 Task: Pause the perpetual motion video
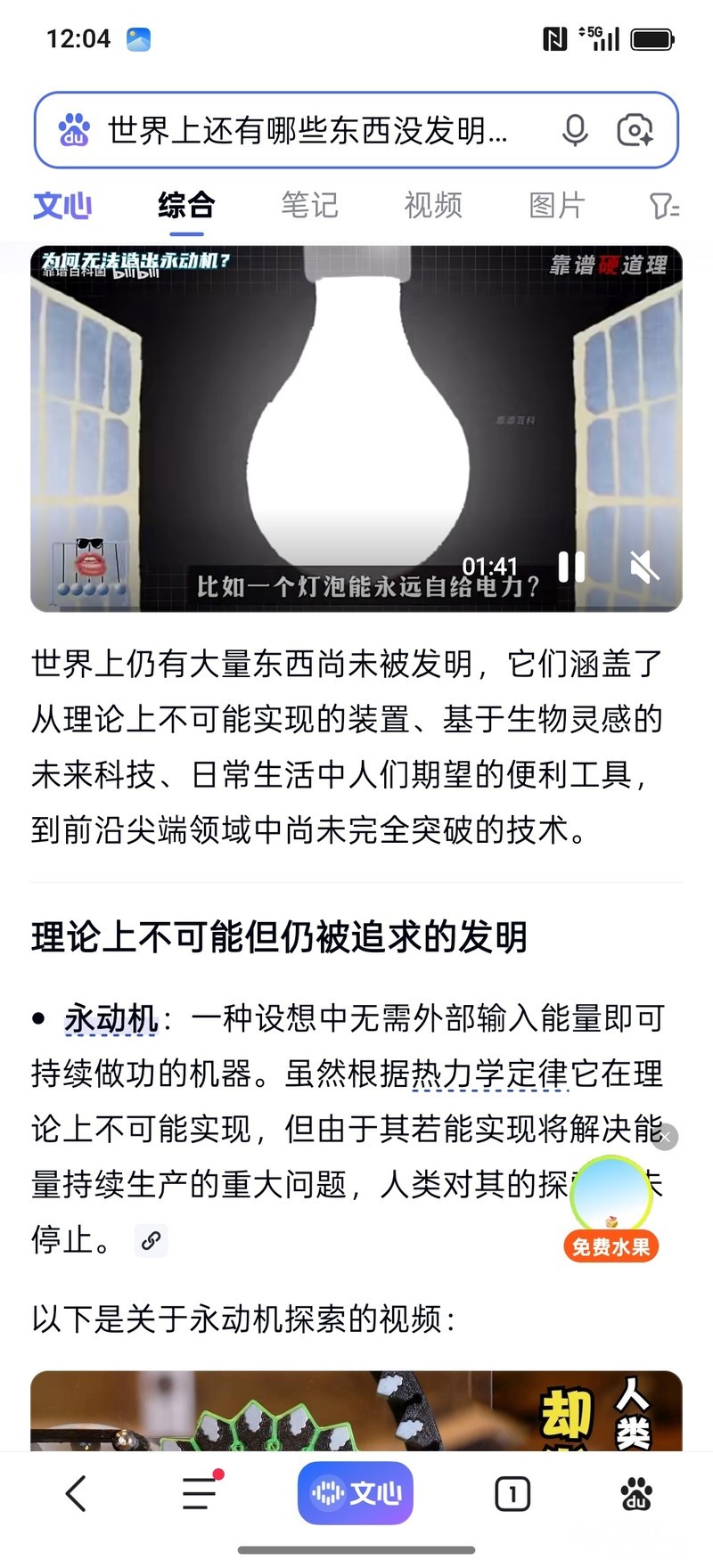pyautogui.click(x=571, y=567)
